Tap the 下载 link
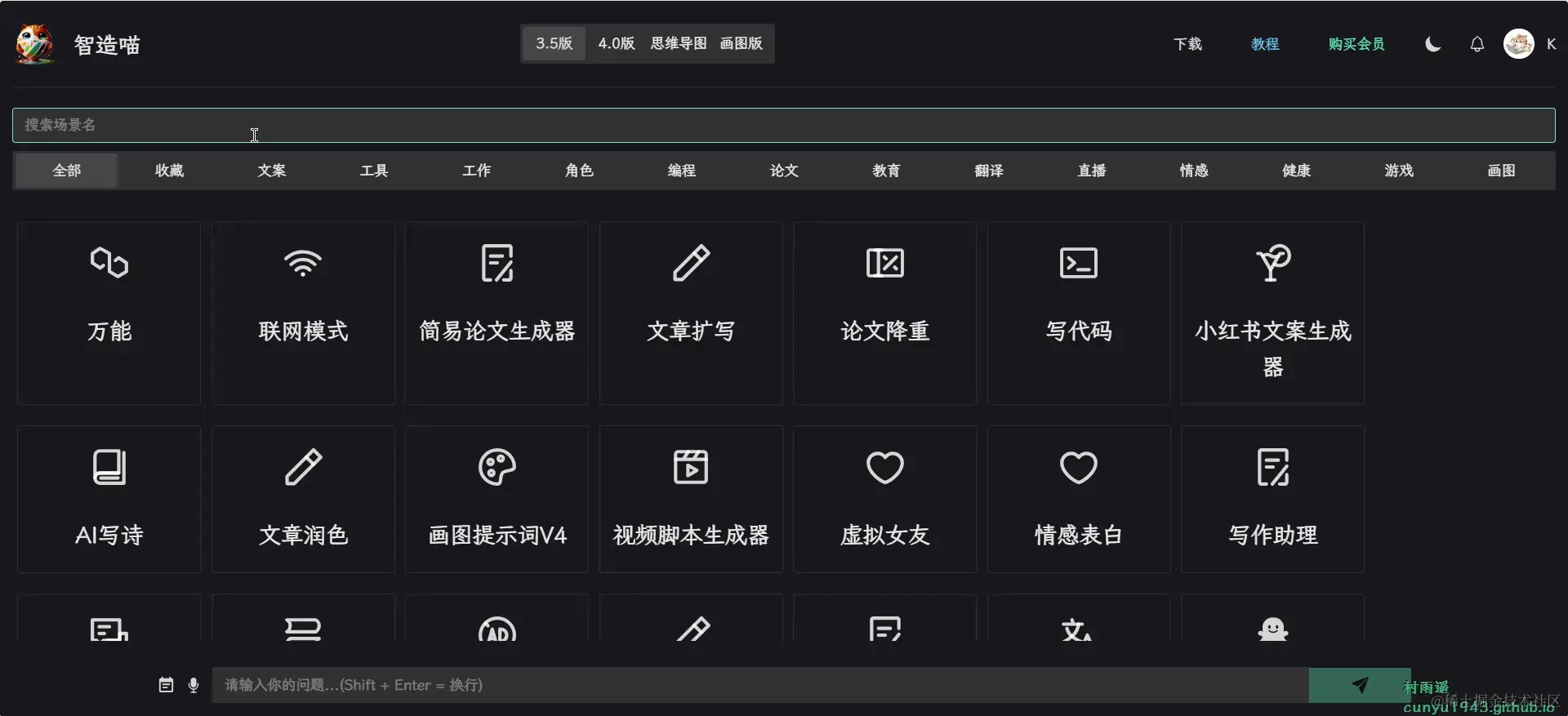The width and height of the screenshot is (1568, 716). pos(1187,44)
